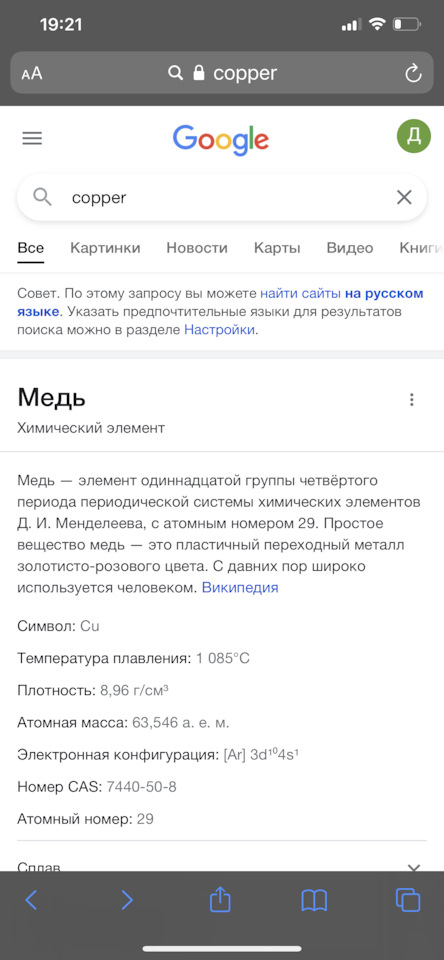Switch to the Карты tab

pos(277,248)
